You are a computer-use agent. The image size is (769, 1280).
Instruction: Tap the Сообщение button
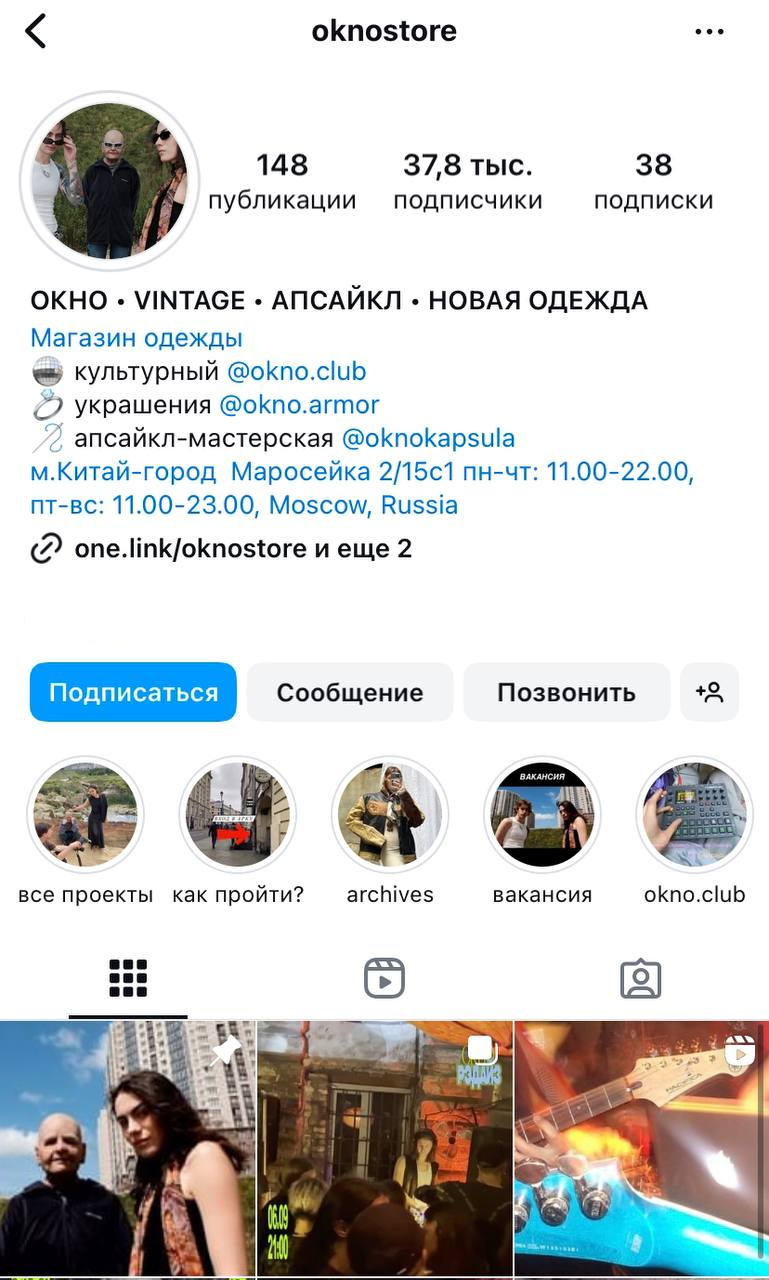point(350,692)
